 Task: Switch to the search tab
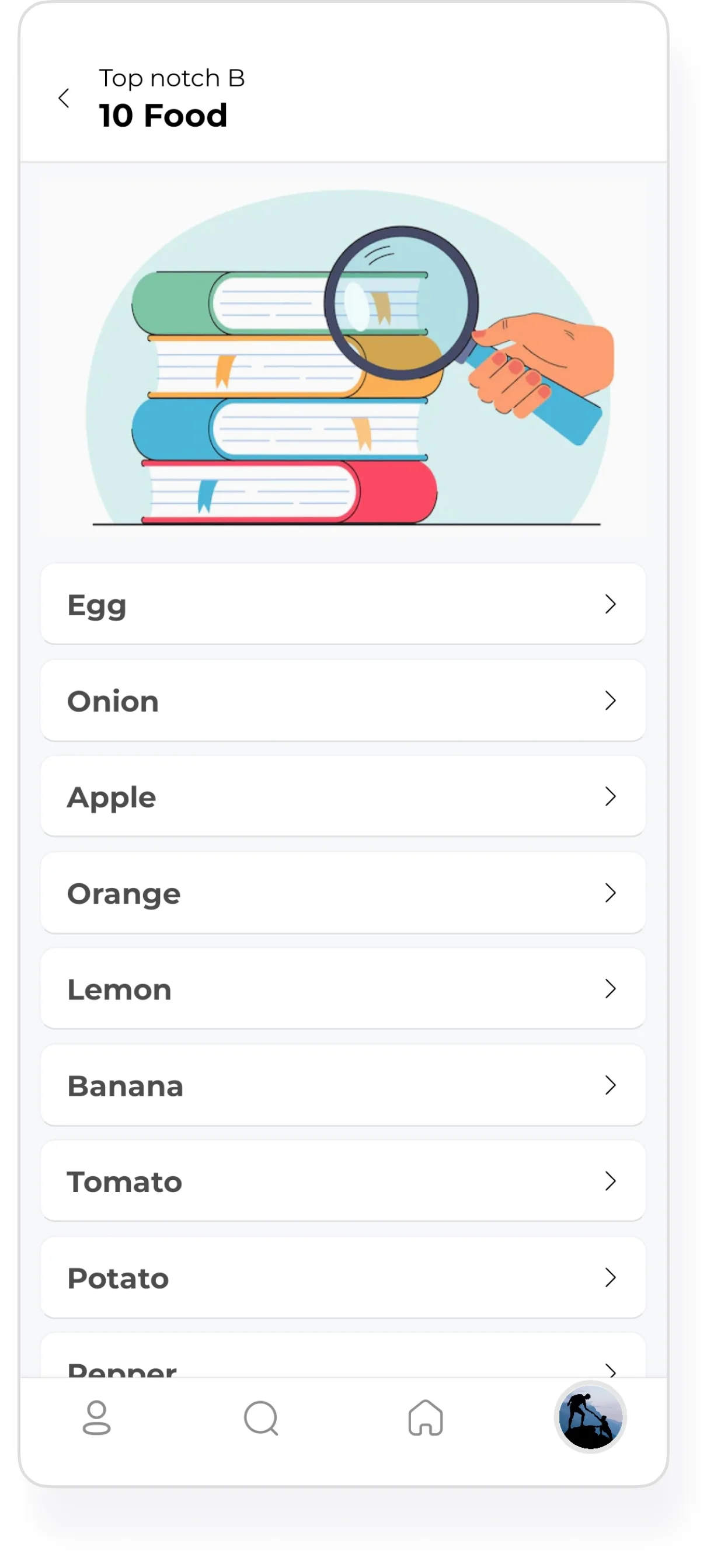tap(261, 1417)
